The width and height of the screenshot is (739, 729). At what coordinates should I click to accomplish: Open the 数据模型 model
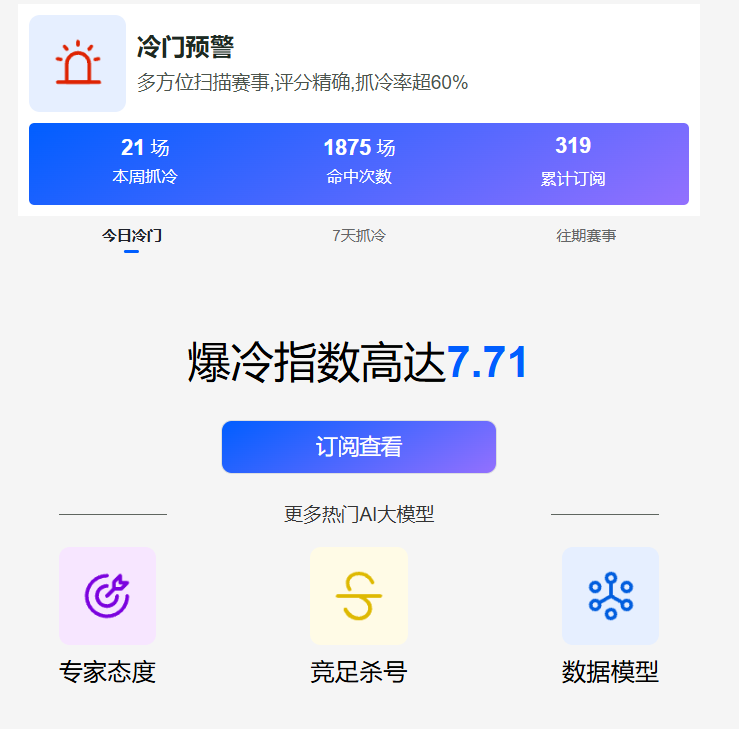pyautogui.click(x=610, y=615)
